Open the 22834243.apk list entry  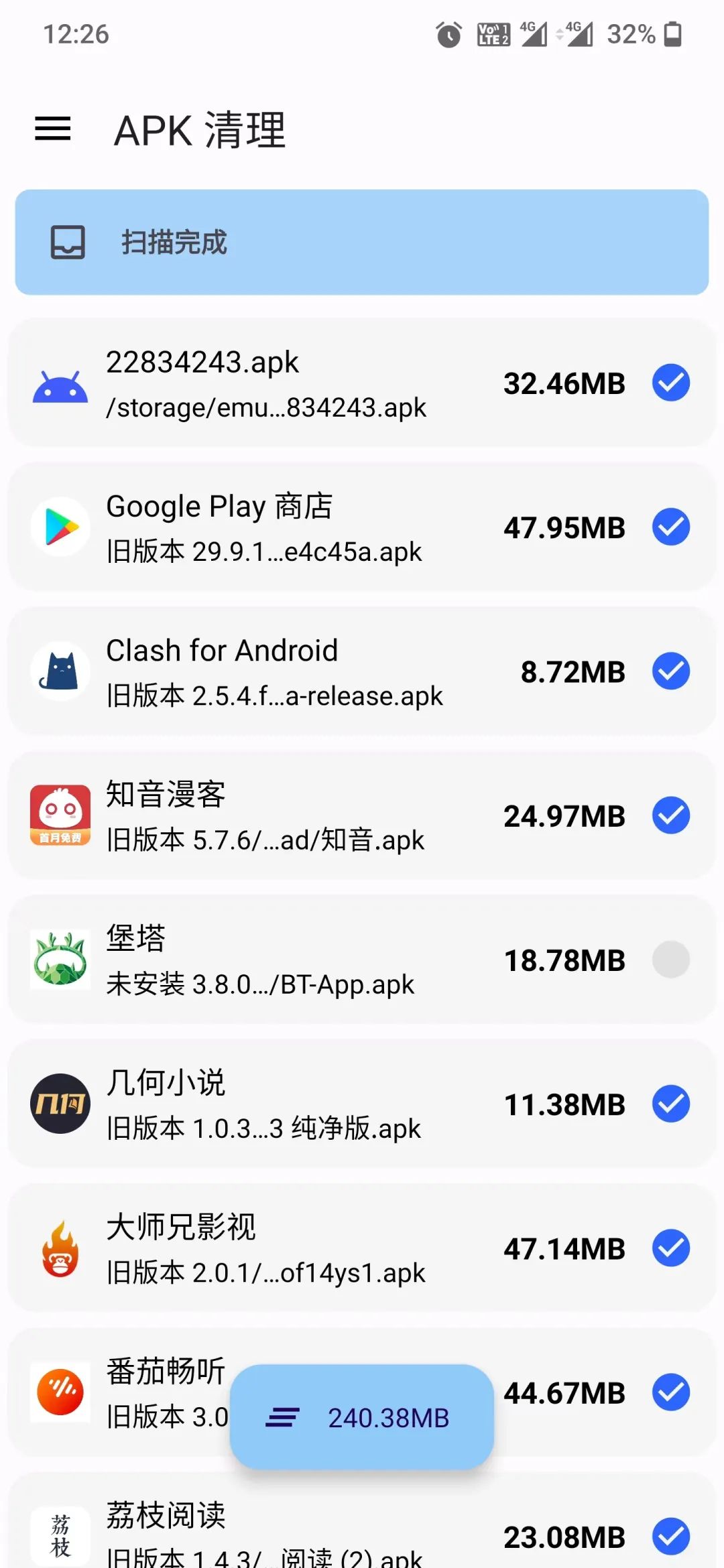pos(302,383)
